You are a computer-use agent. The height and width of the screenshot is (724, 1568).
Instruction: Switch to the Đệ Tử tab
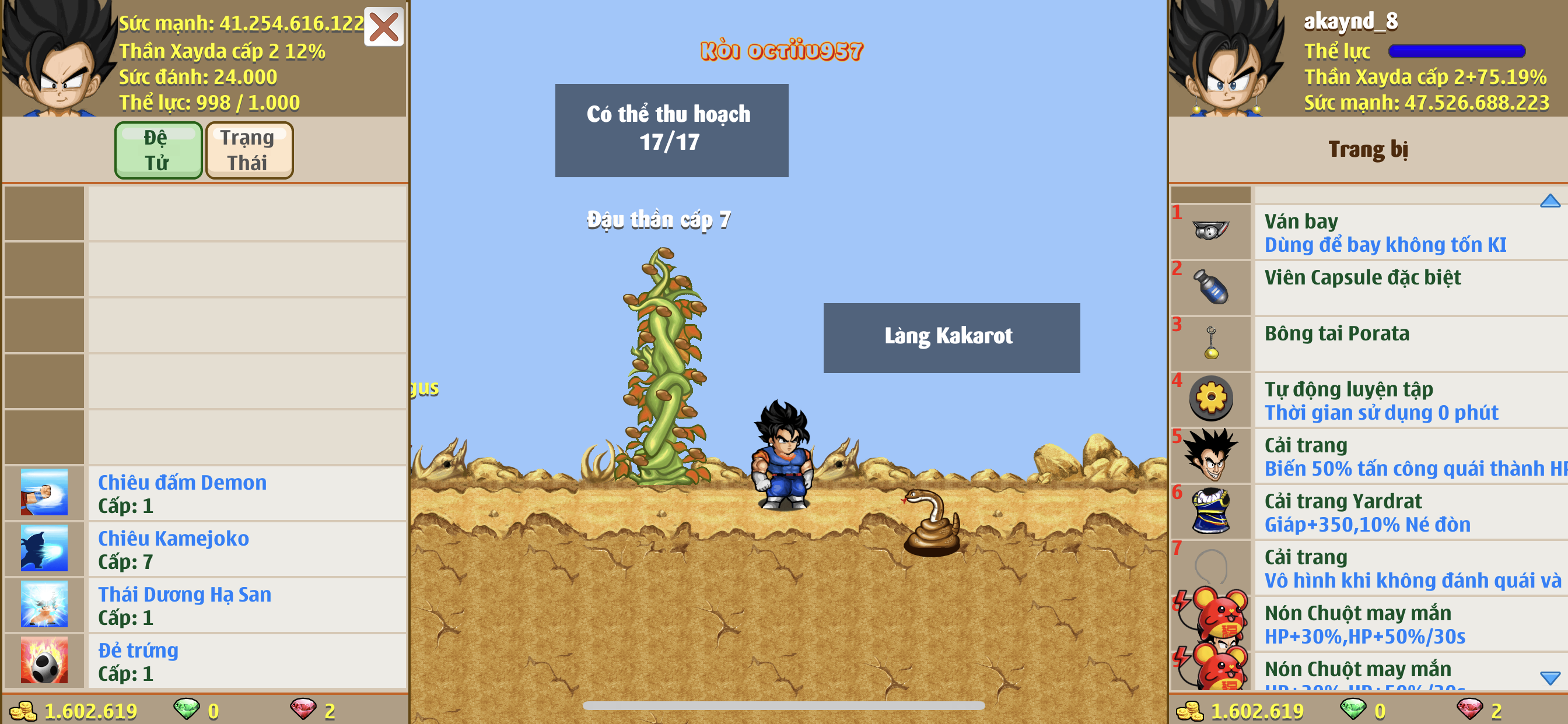point(158,150)
